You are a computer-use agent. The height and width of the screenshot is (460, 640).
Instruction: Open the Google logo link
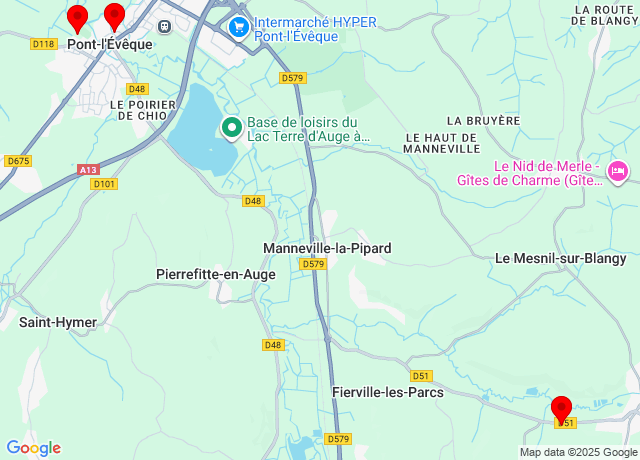[33, 448]
